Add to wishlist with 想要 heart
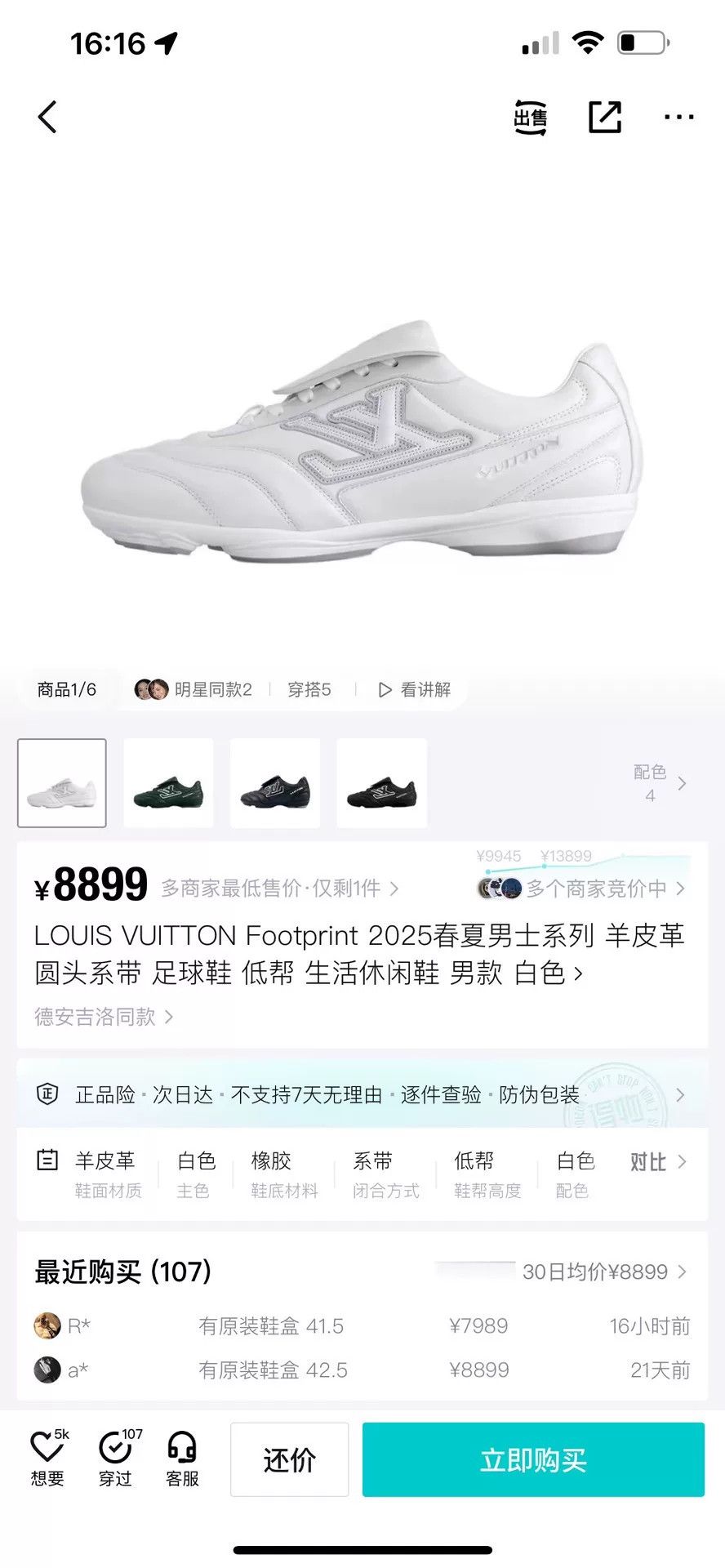 48,1458
